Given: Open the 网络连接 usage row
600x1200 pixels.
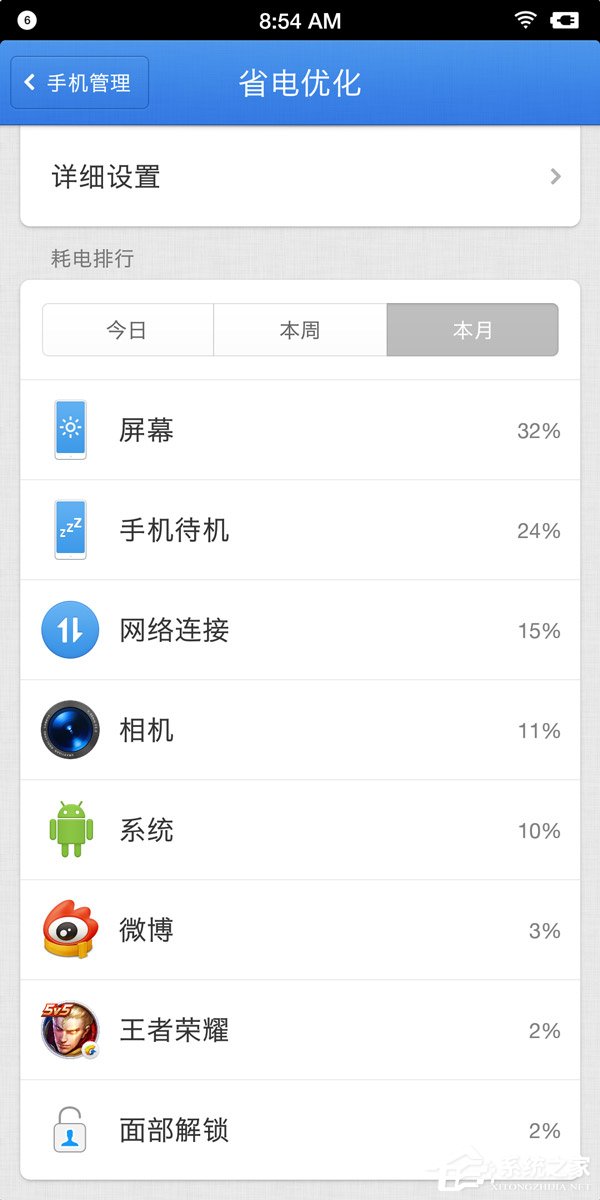Looking at the screenshot, I should [300, 630].
